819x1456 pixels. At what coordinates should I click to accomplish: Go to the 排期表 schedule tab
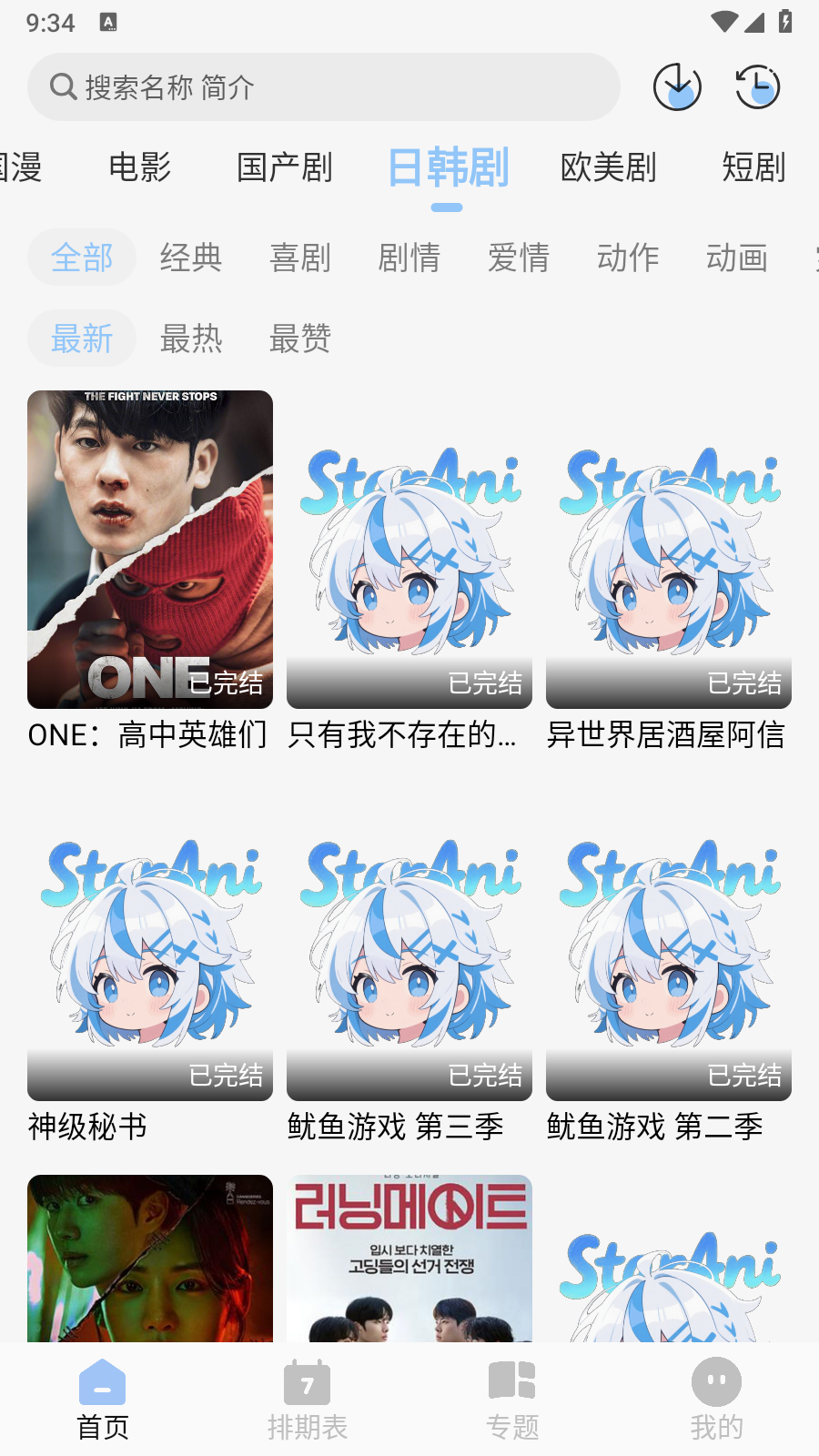coord(308,1400)
